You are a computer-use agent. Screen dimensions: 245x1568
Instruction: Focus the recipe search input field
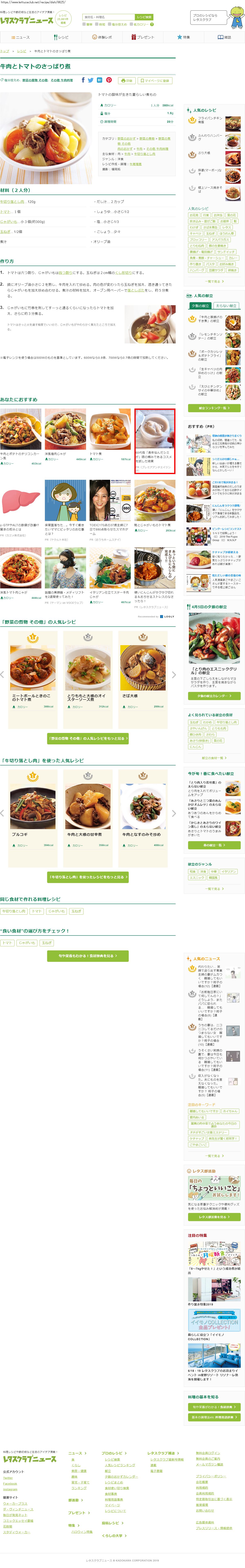pos(108,17)
